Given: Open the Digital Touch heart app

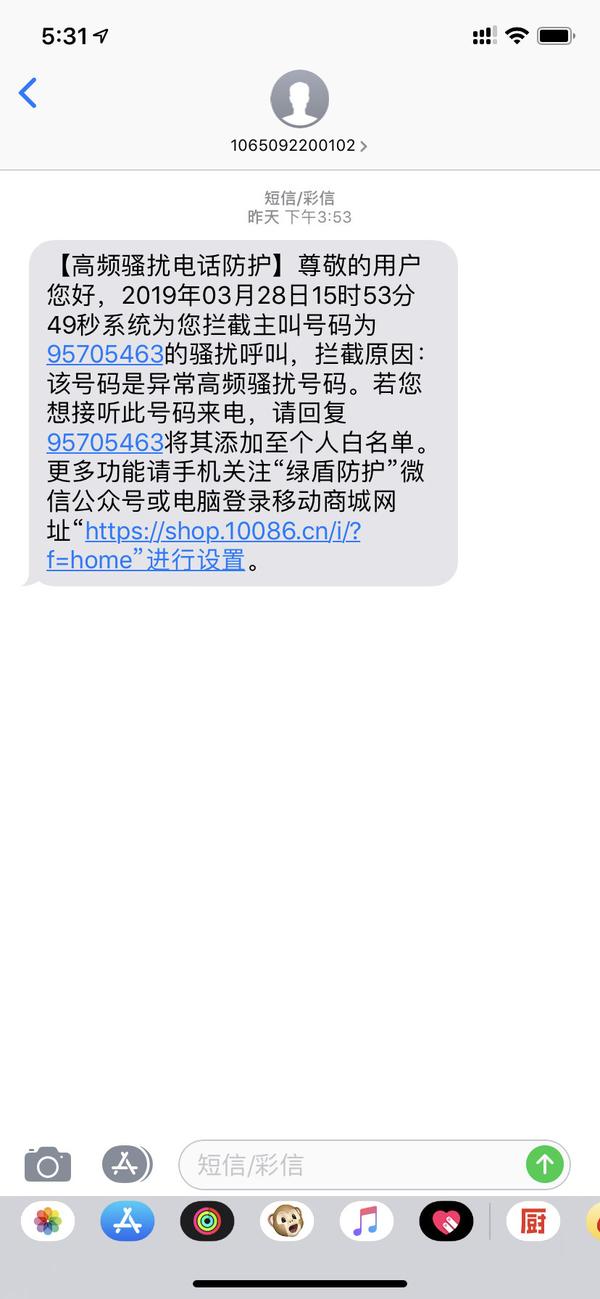Looking at the screenshot, I should tap(446, 1221).
